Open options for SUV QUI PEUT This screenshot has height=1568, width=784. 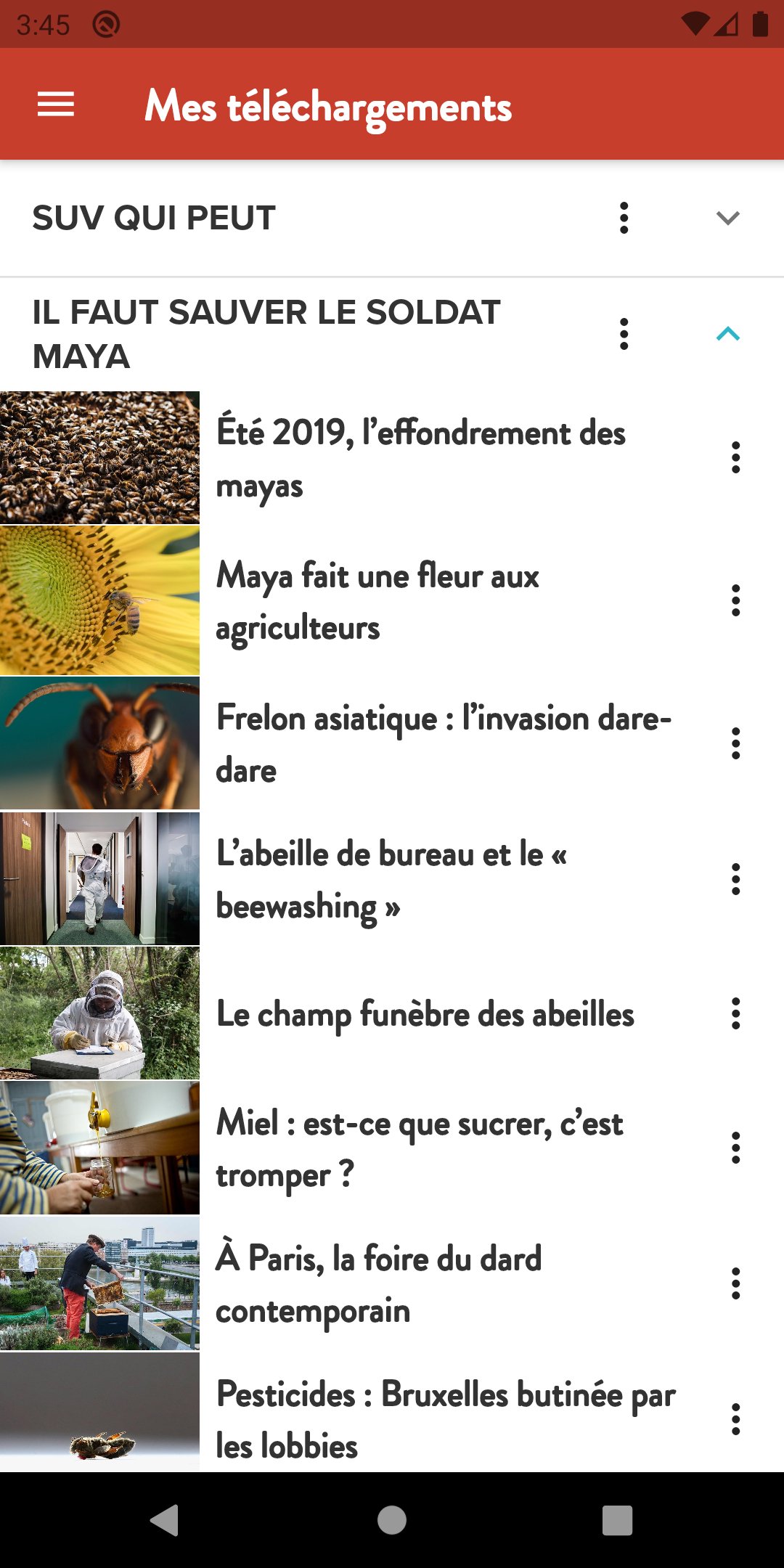[624, 218]
